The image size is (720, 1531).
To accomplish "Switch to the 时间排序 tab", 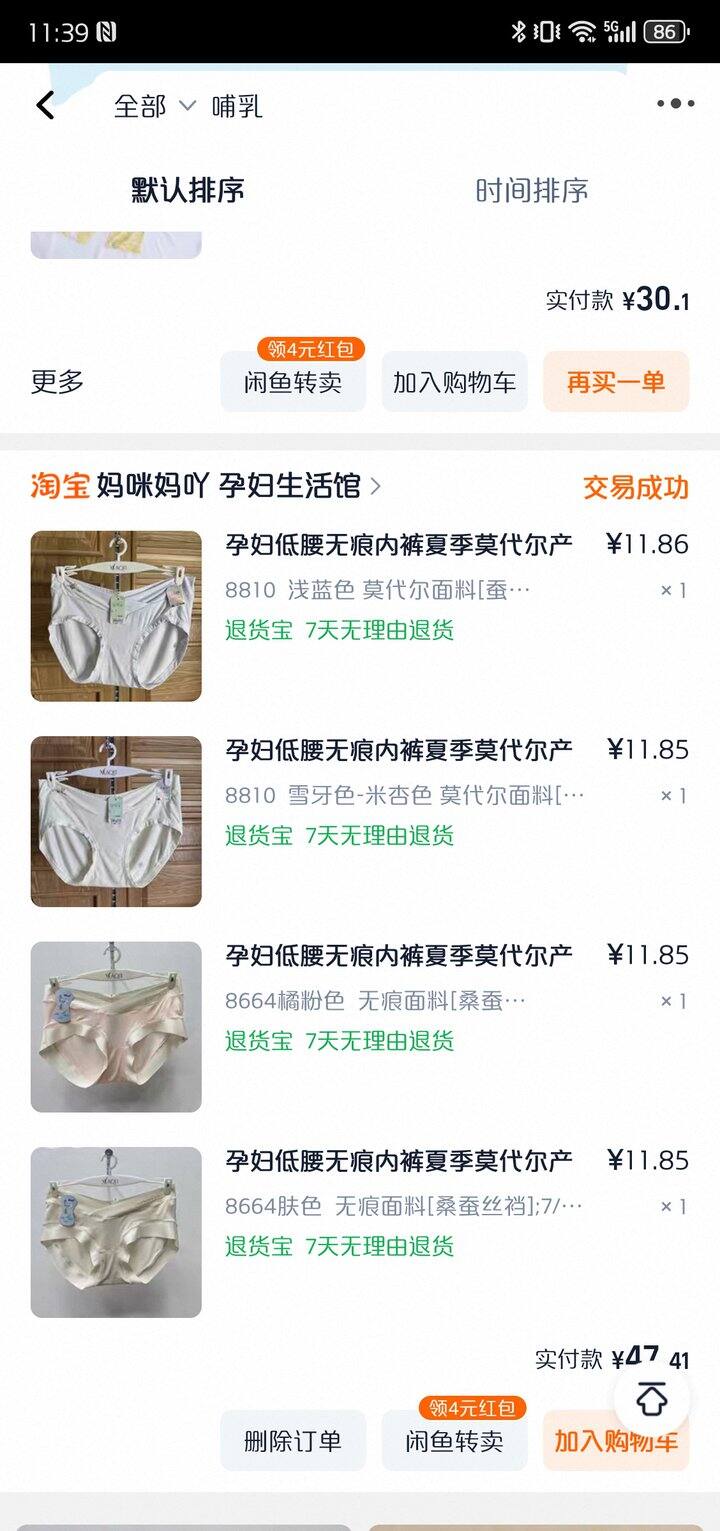I will (531, 190).
